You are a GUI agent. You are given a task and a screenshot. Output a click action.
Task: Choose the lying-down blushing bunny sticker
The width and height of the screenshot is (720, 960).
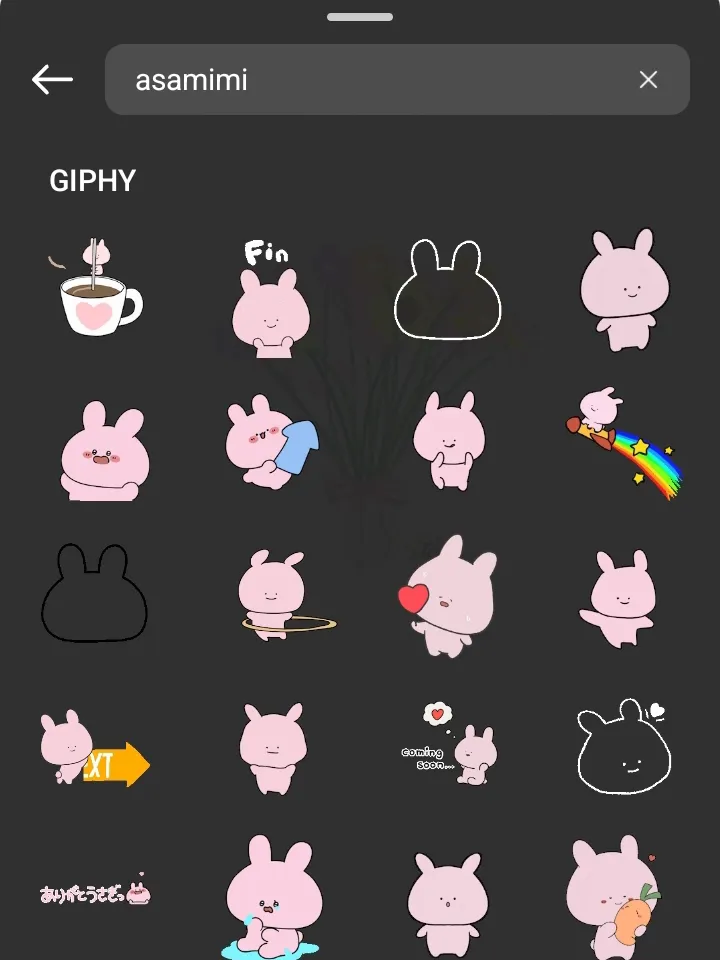click(x=97, y=447)
